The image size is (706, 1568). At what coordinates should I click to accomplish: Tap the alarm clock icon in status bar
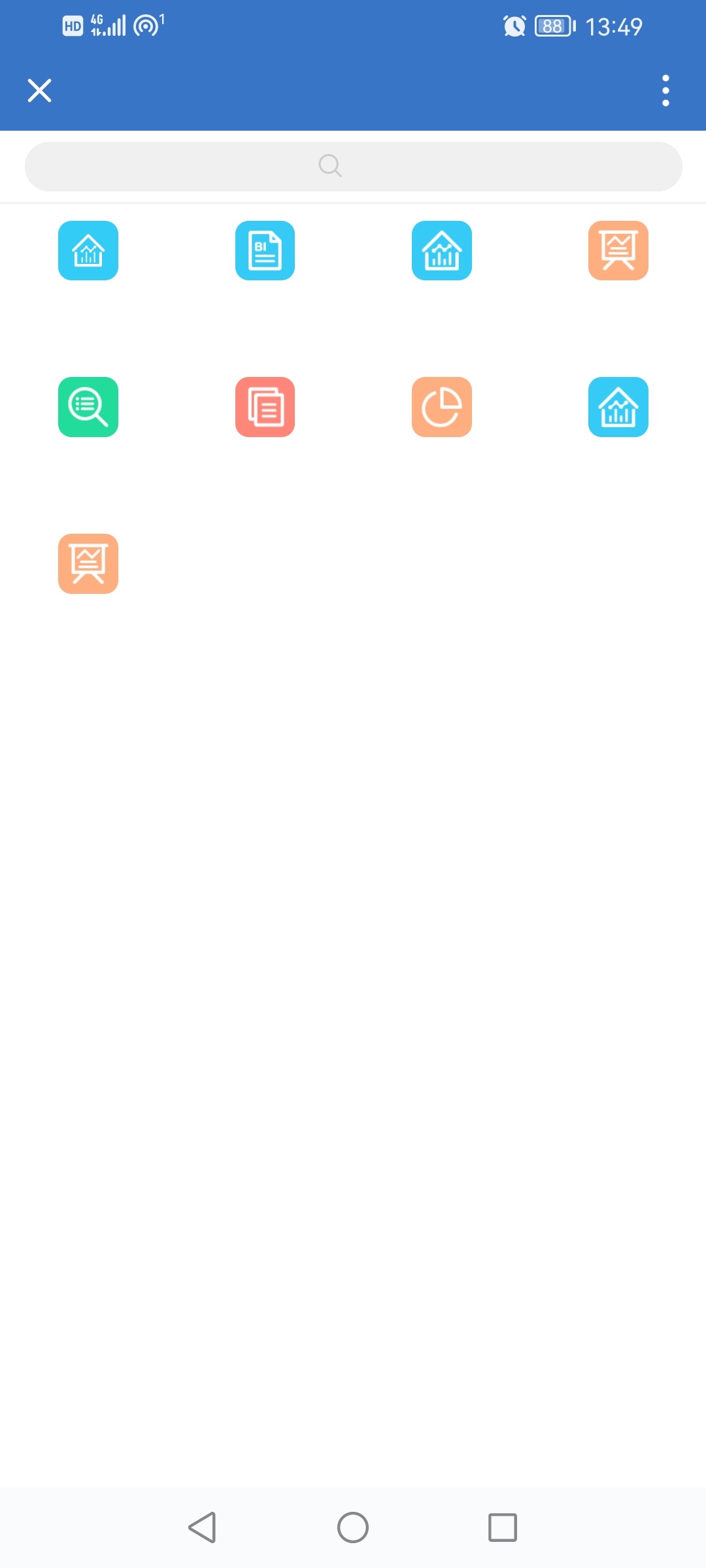pos(514,26)
